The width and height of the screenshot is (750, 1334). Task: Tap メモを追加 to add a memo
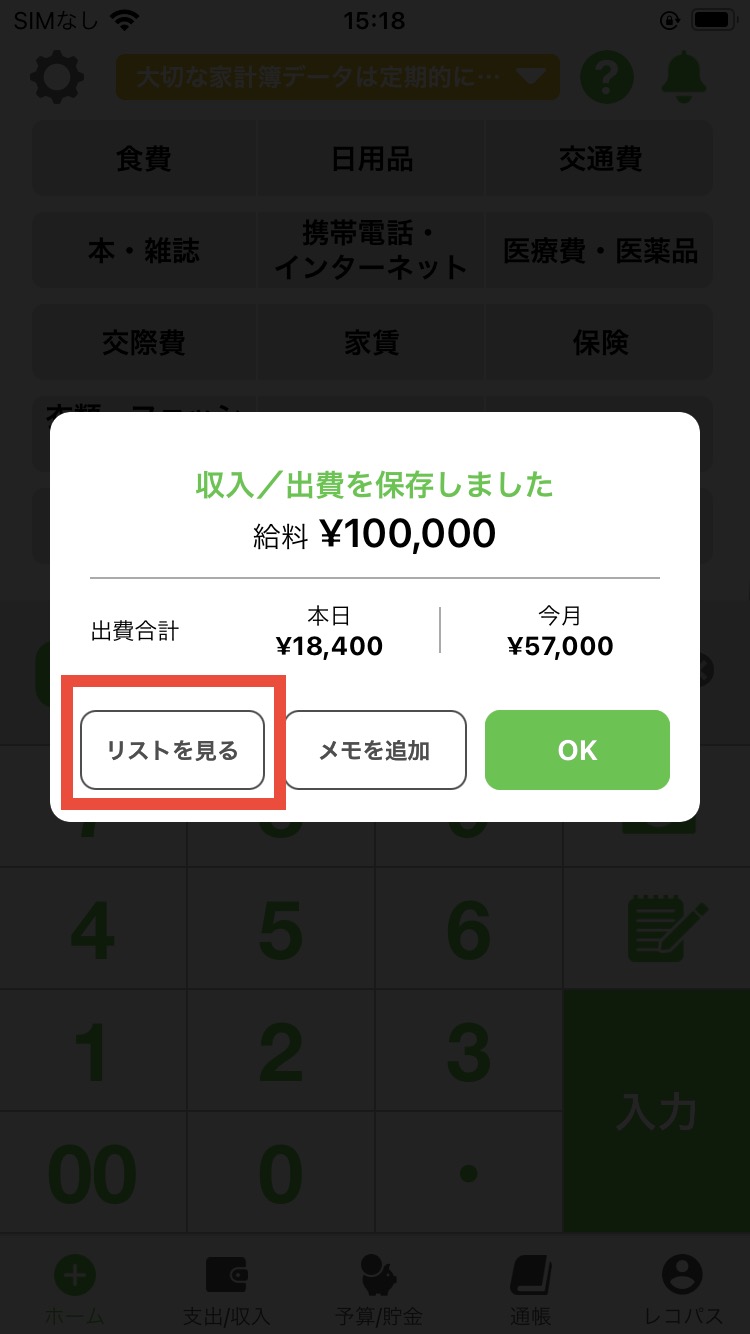pos(375,750)
